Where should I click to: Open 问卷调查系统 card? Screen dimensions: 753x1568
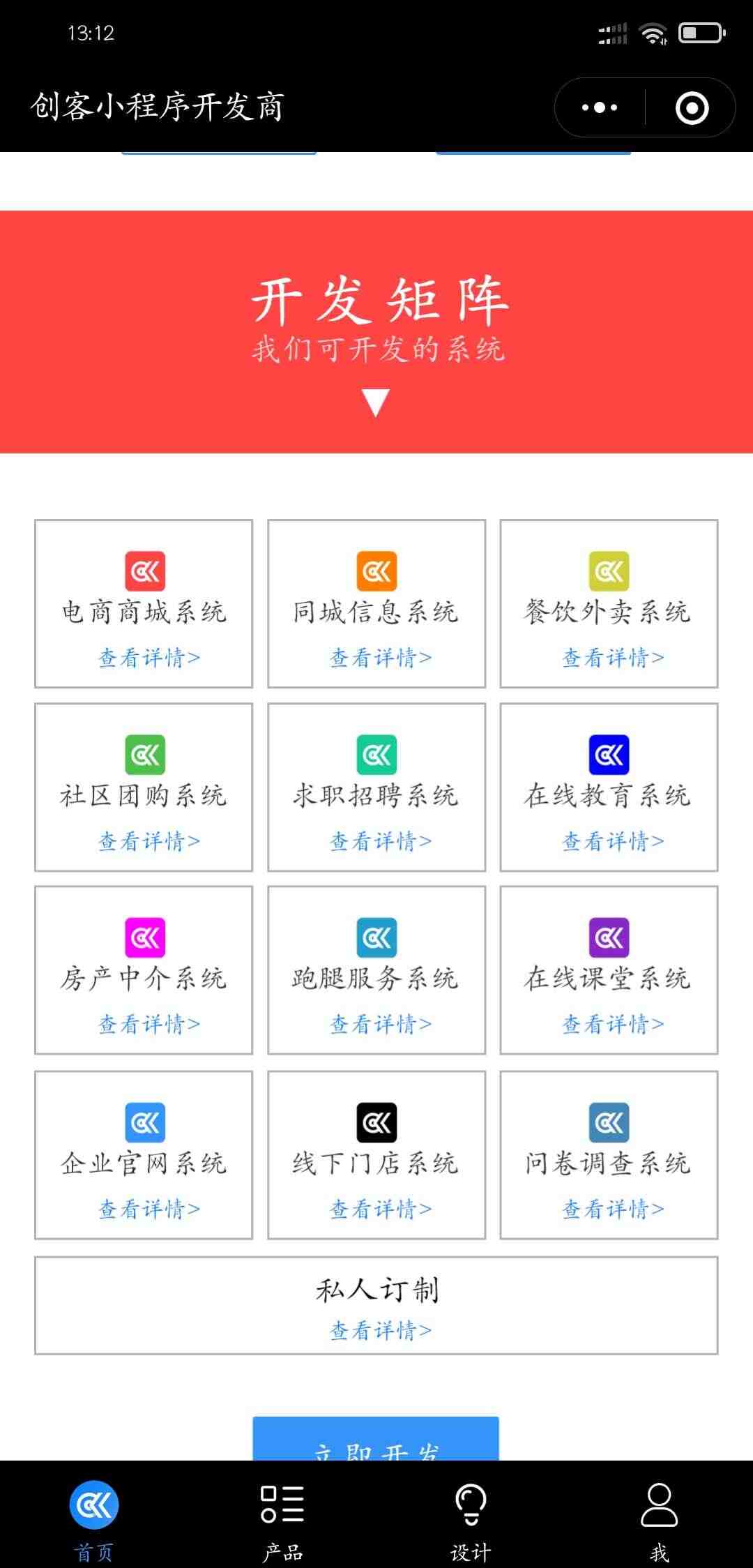pos(609,1155)
